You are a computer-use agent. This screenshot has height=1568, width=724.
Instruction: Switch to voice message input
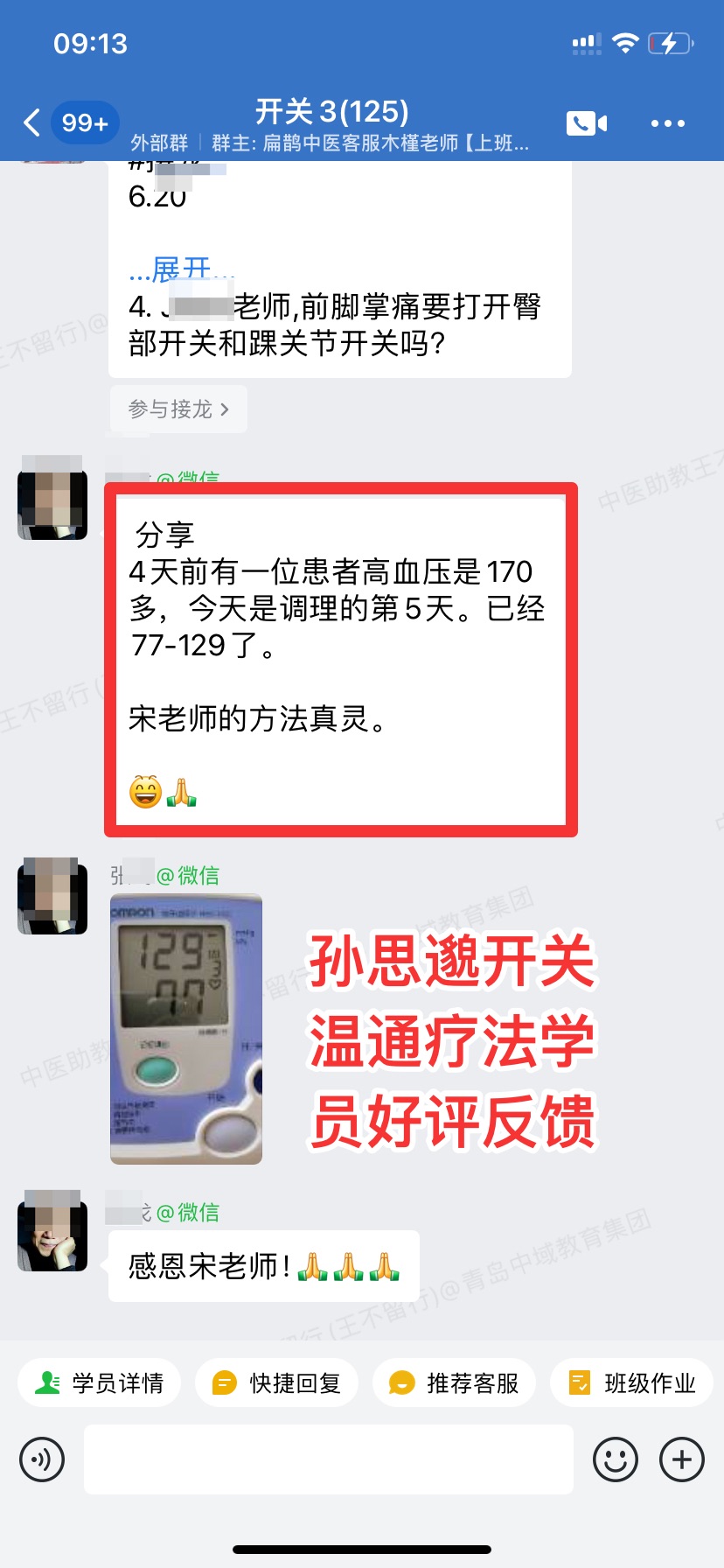pos(42,1459)
